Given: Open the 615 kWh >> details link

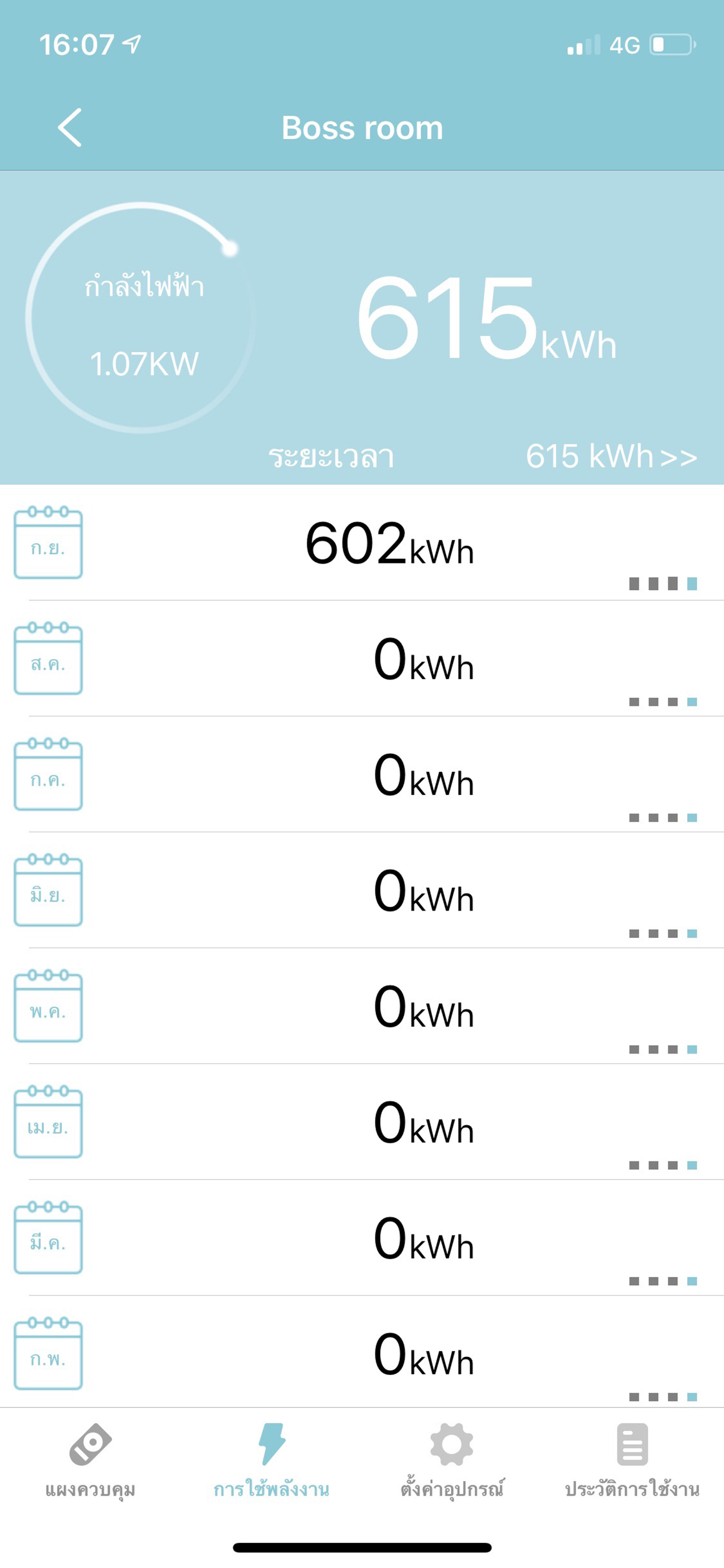Looking at the screenshot, I should pos(611,456).
